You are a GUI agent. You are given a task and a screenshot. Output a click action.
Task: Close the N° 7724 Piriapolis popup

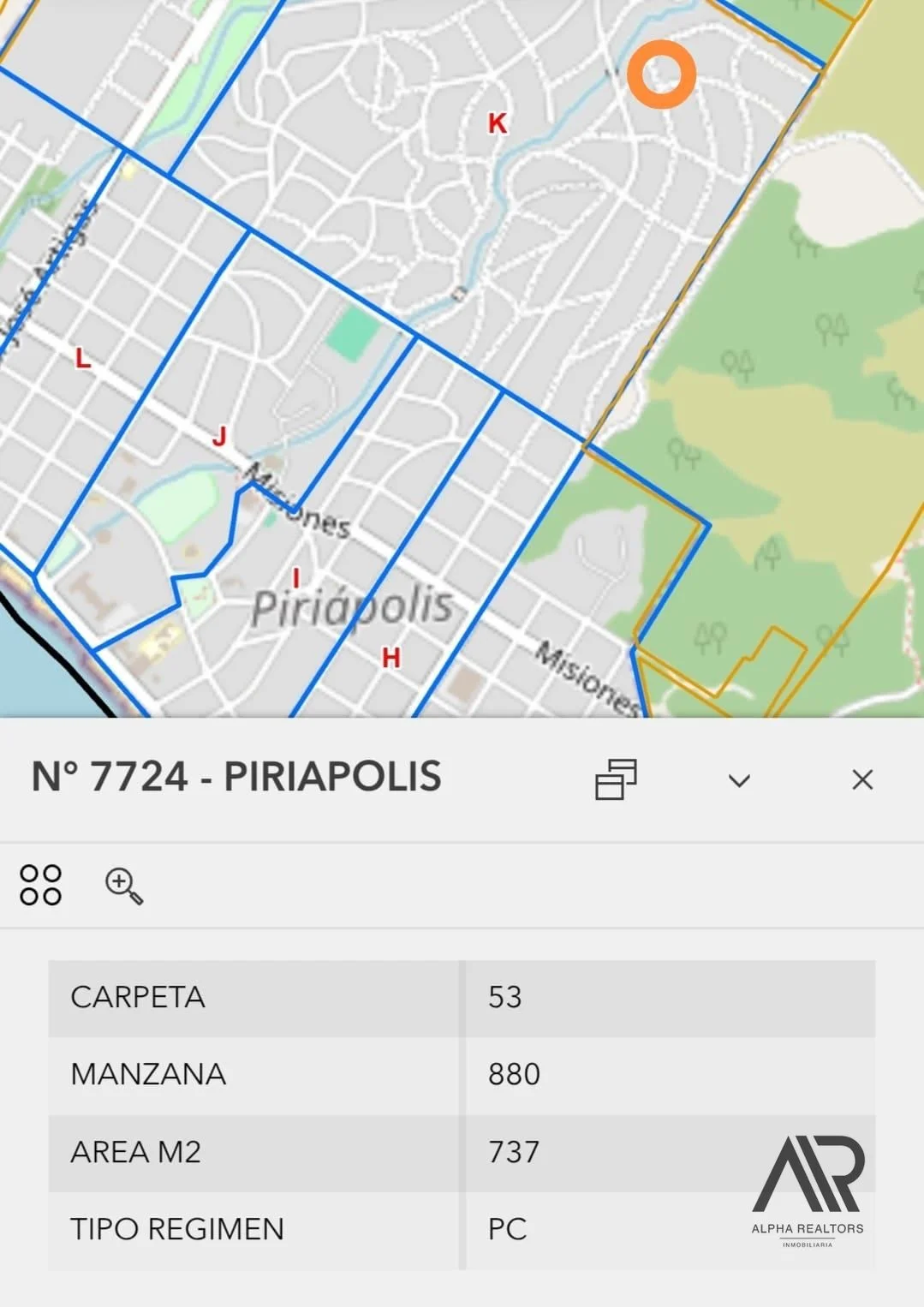(x=862, y=779)
